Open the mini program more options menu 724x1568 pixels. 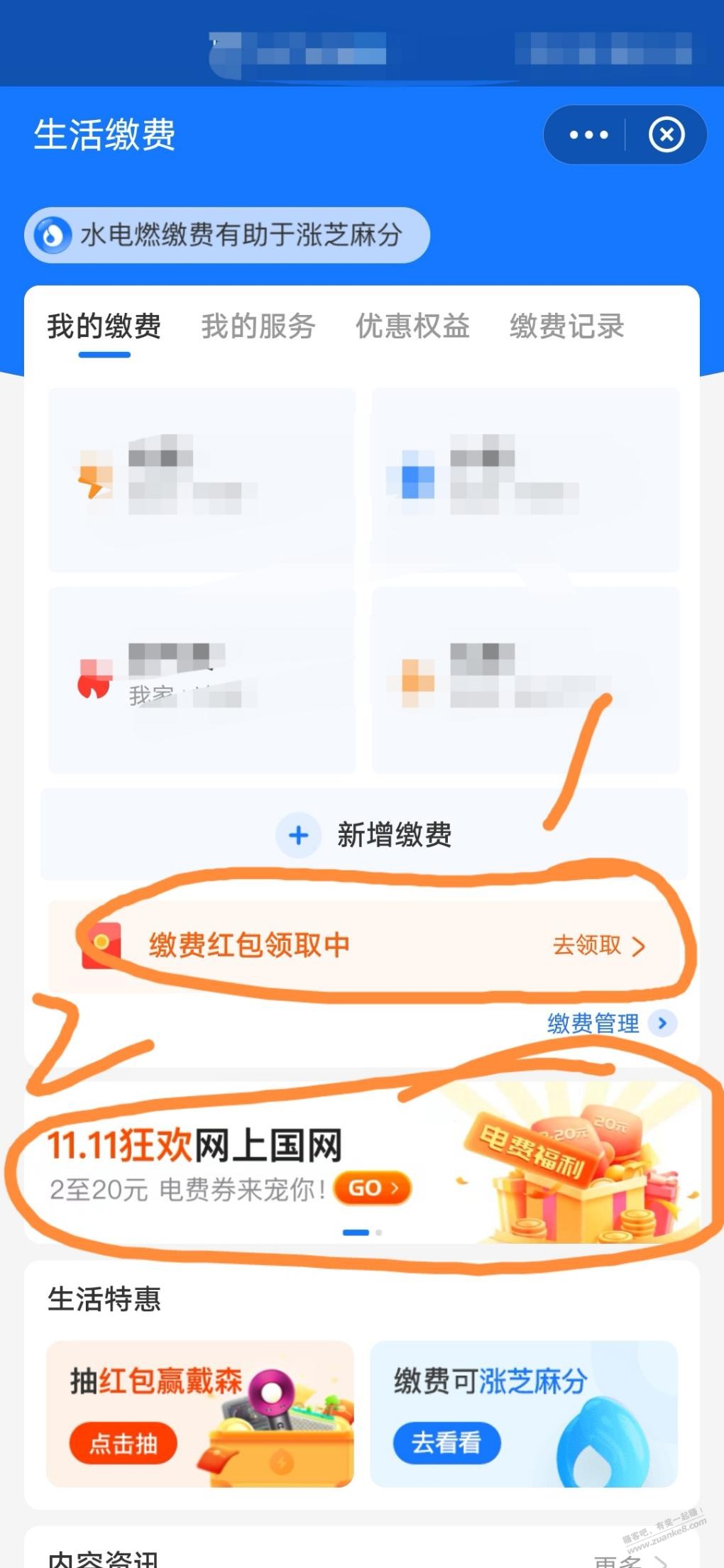point(588,135)
